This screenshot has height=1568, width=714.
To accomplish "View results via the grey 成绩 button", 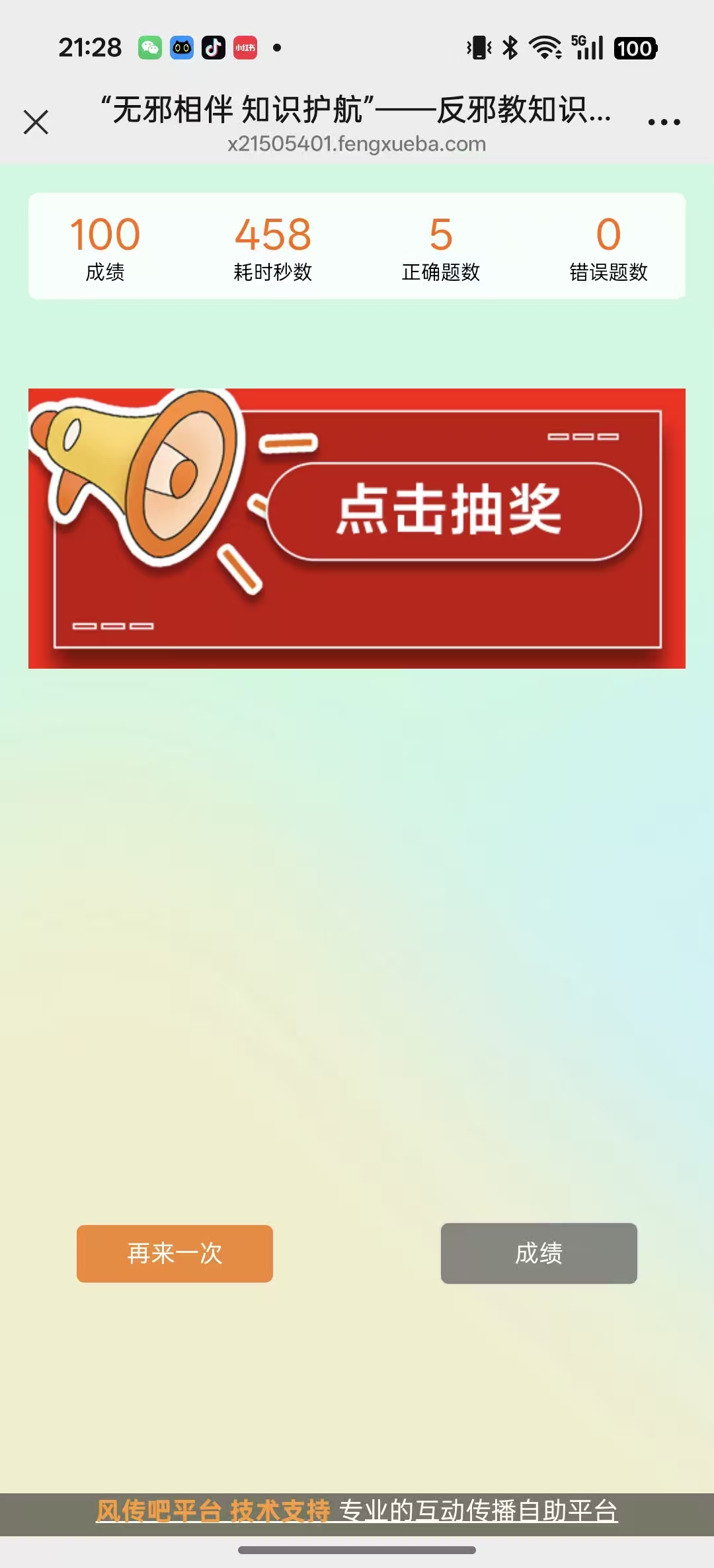I will pos(539,1253).
